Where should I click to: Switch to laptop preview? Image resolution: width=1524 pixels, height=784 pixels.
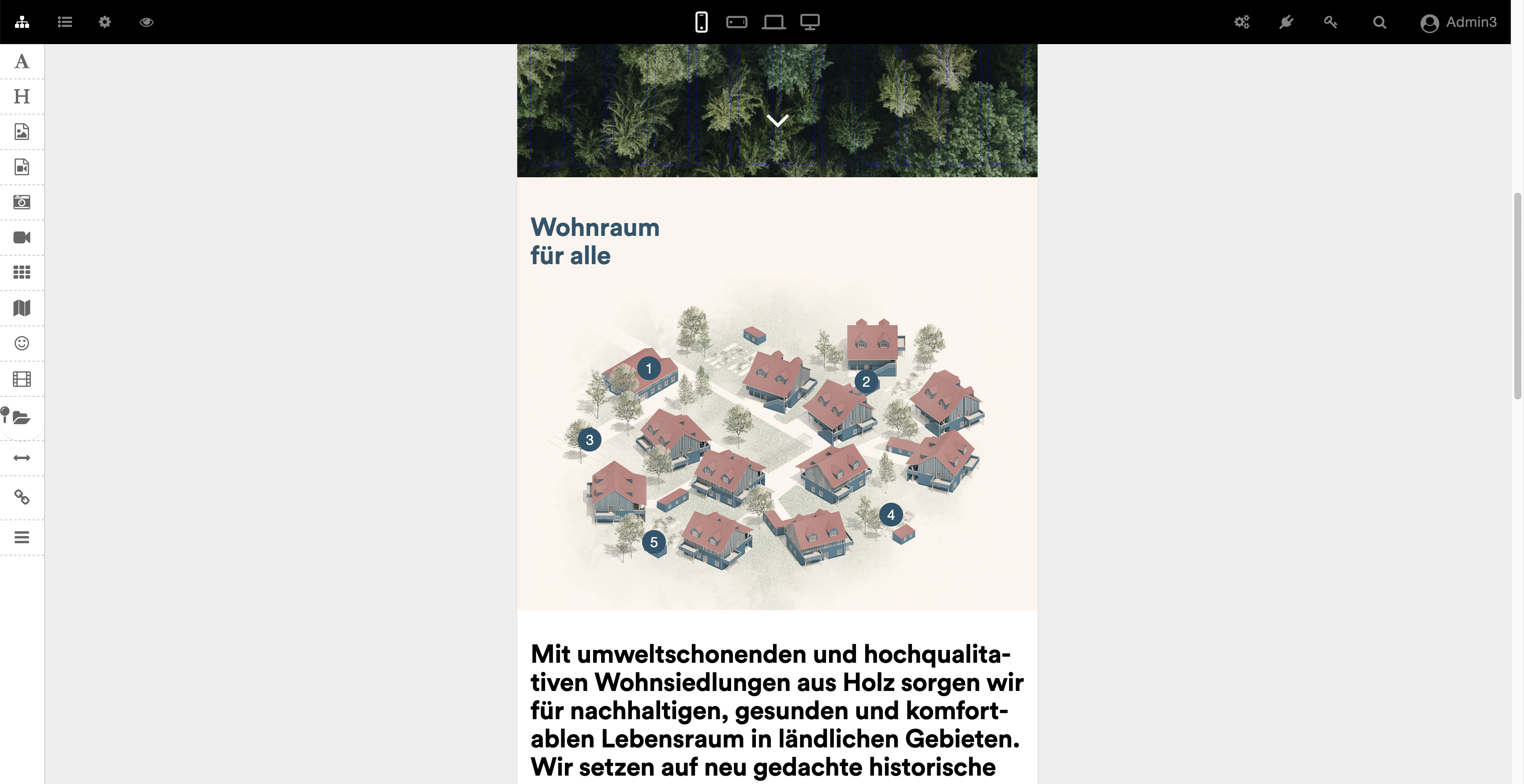(x=773, y=22)
